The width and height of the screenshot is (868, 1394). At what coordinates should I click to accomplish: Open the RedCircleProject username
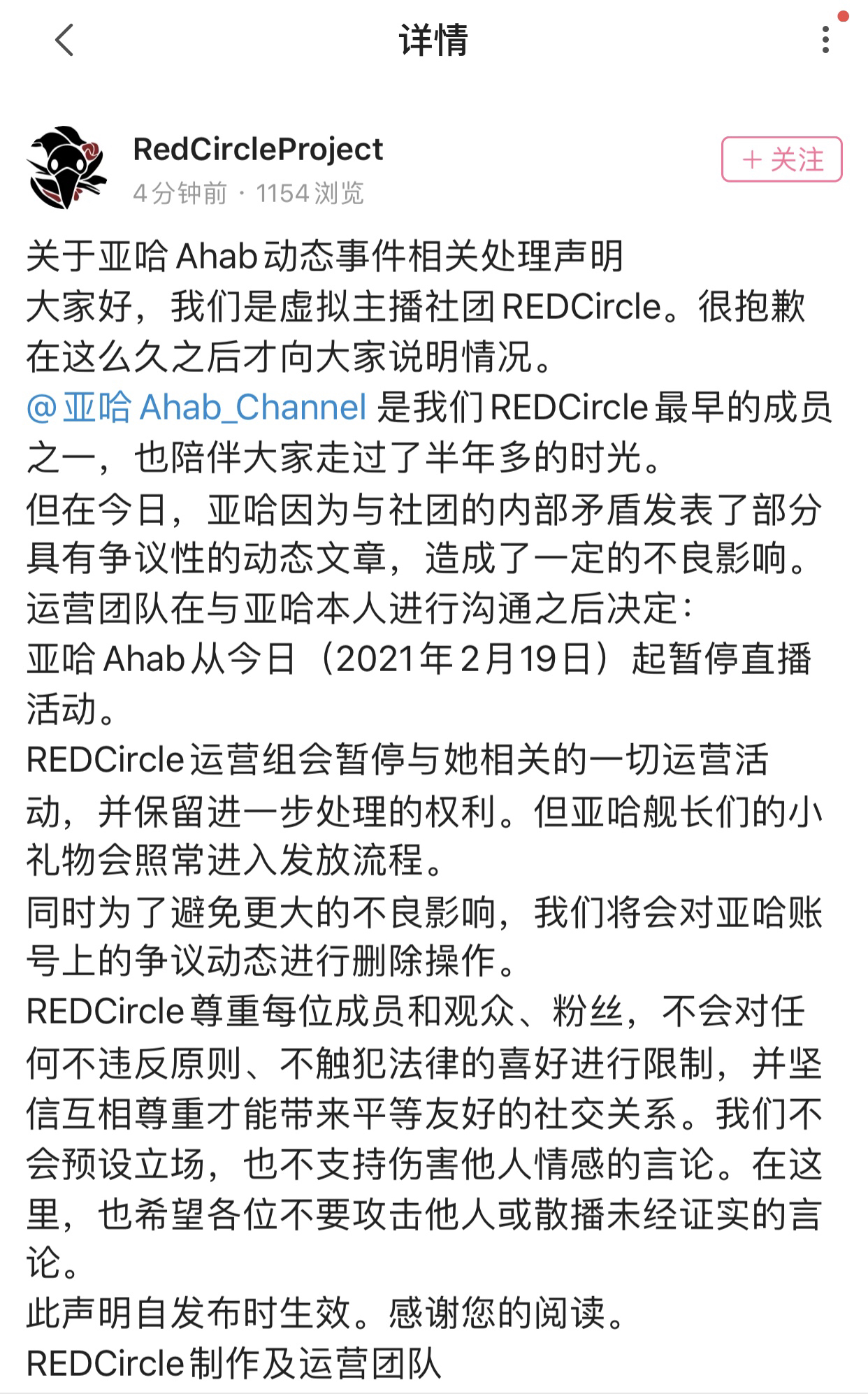click(258, 149)
